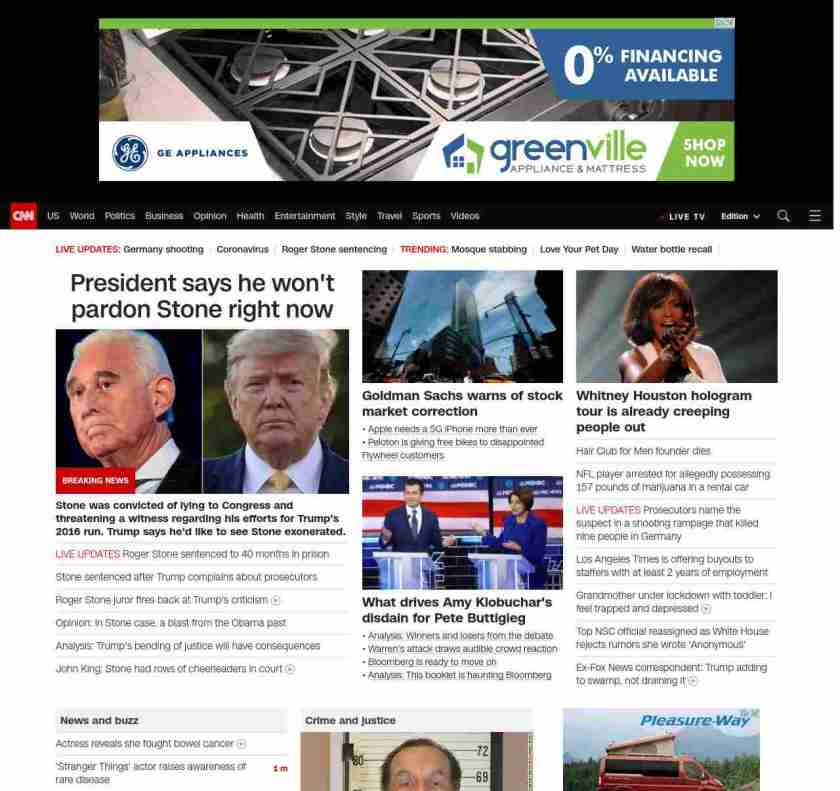Screen dimensions: 840x791
Task: Open the Goldman Sachs stock market correction article
Action: point(462,403)
